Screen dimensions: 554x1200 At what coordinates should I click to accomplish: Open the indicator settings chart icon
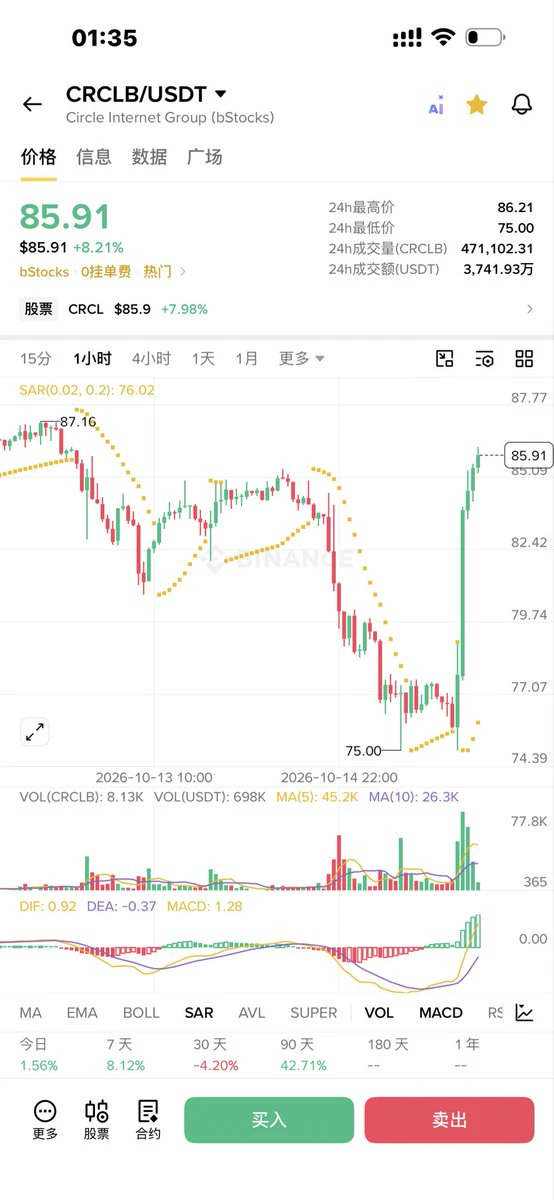524,1012
